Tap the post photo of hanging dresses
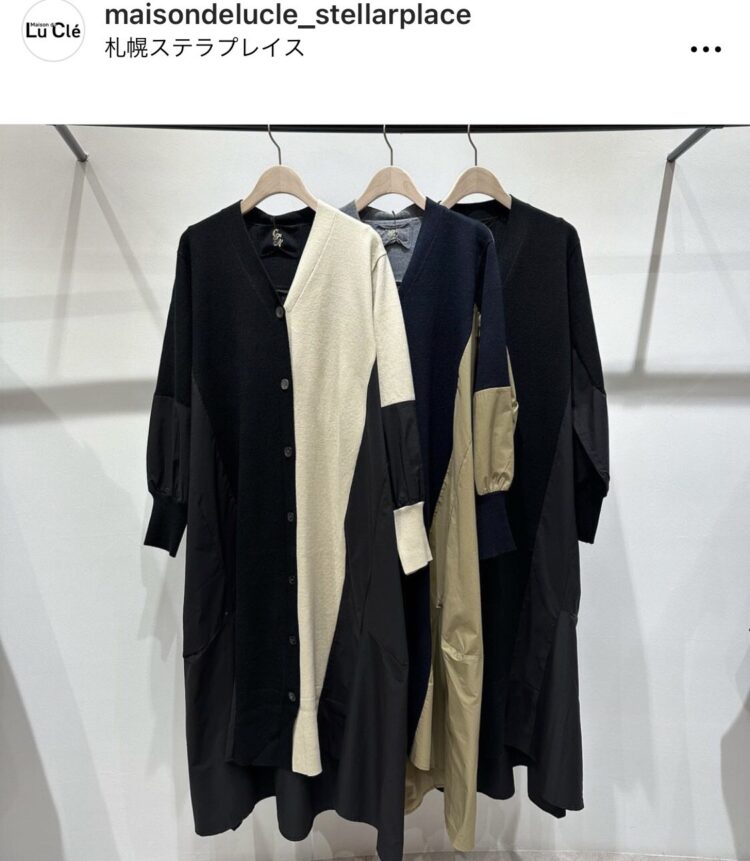The image size is (750, 861). click(x=375, y=492)
